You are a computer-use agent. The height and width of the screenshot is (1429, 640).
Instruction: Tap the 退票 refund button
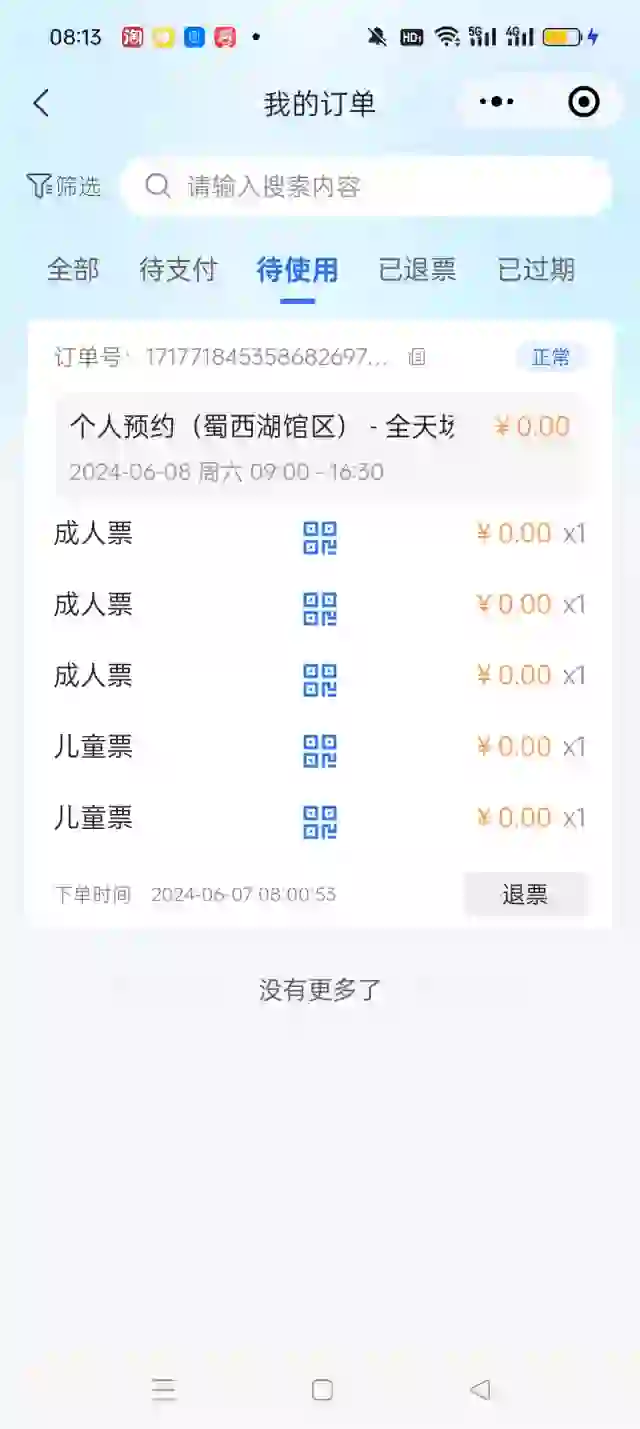(x=525, y=894)
